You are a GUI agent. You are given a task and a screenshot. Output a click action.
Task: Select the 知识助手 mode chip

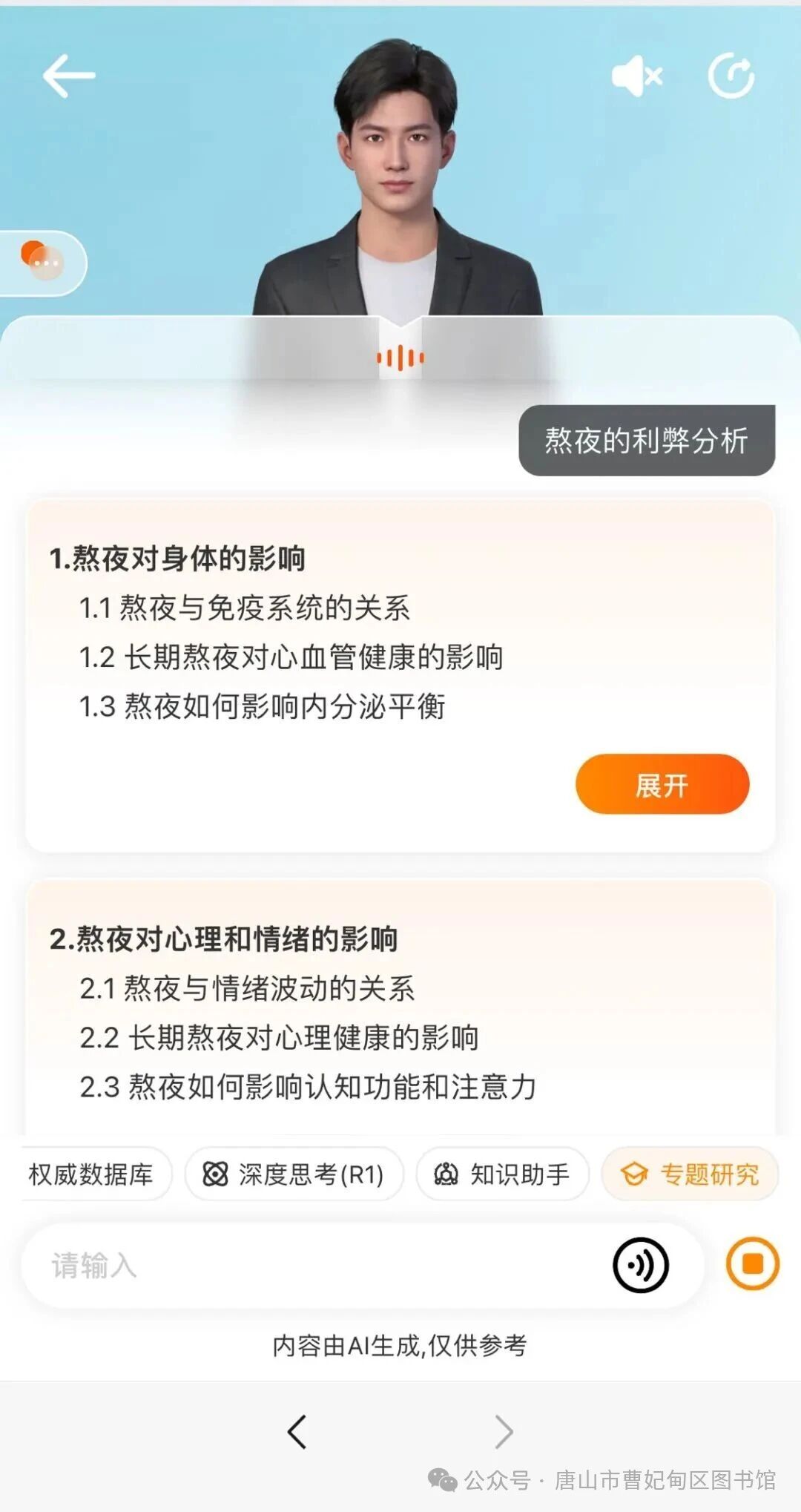click(501, 1174)
